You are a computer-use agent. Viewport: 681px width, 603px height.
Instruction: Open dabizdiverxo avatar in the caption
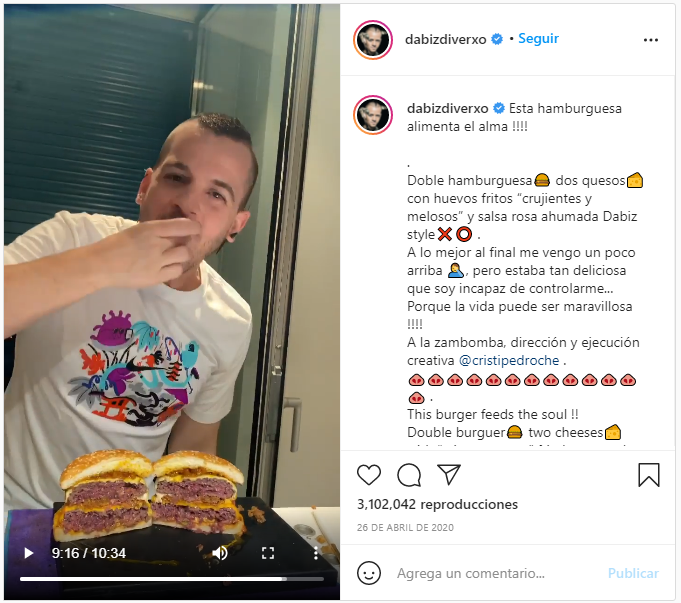[x=373, y=115]
